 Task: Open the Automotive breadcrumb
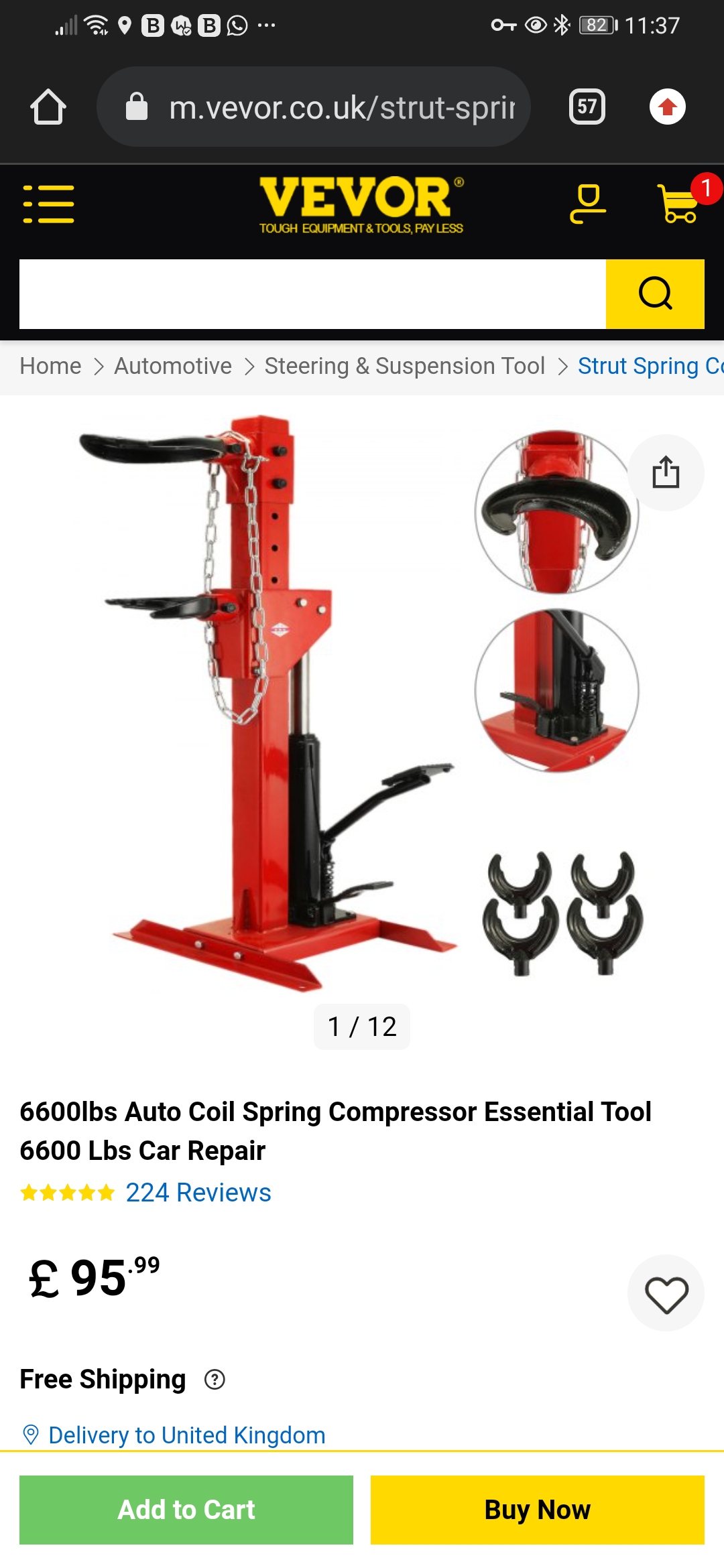(x=173, y=366)
